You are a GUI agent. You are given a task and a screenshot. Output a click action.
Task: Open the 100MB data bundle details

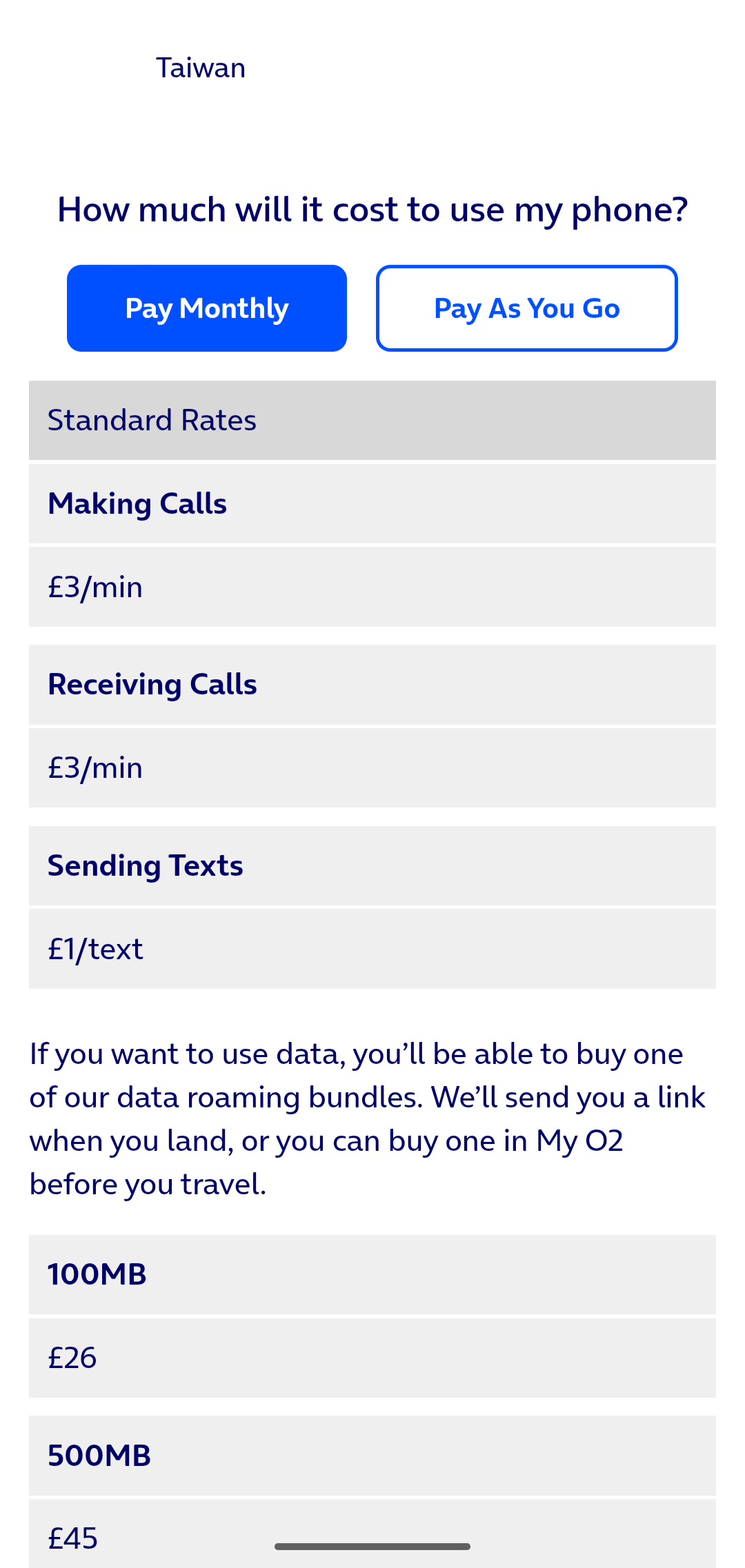click(x=372, y=1274)
